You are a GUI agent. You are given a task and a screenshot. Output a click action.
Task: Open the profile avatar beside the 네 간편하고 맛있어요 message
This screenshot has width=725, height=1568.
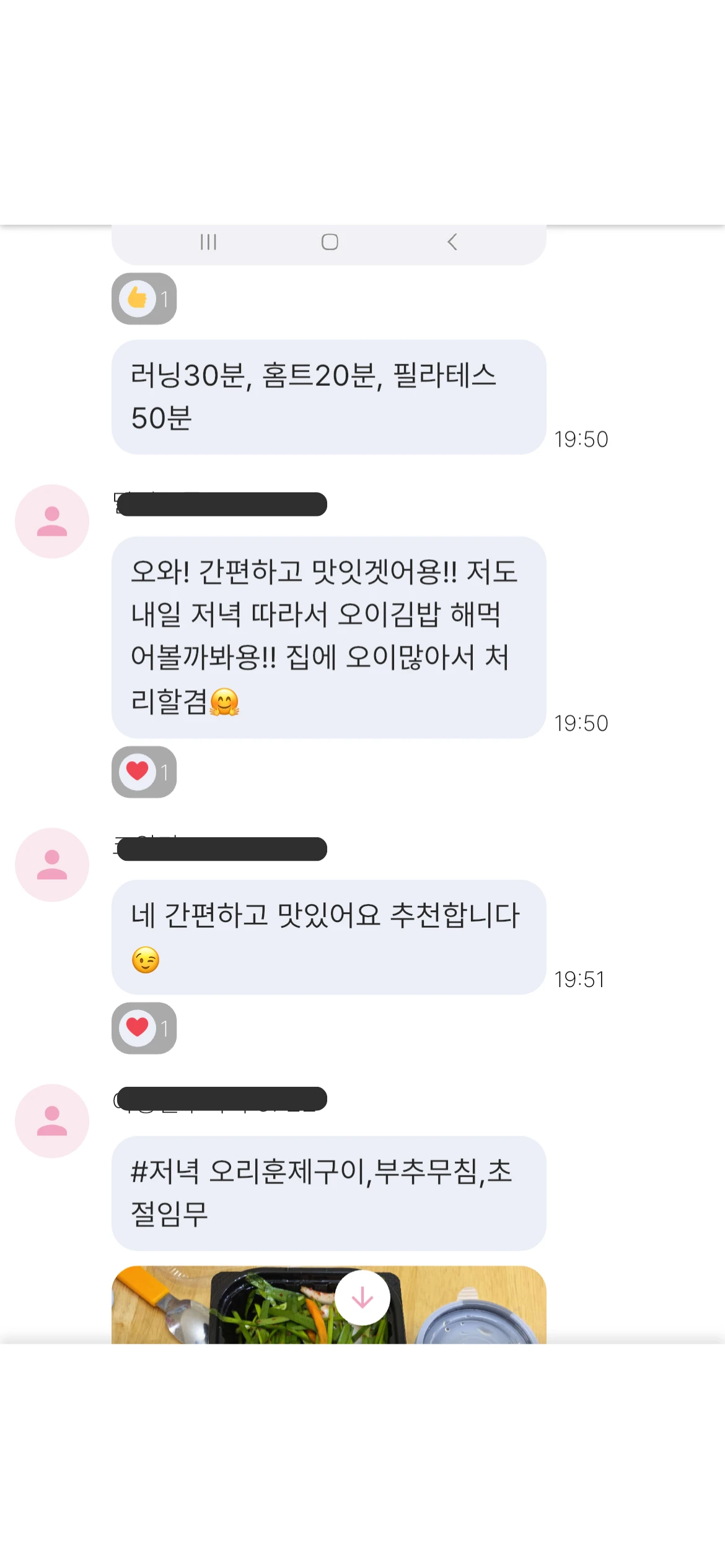pyautogui.click(x=52, y=865)
